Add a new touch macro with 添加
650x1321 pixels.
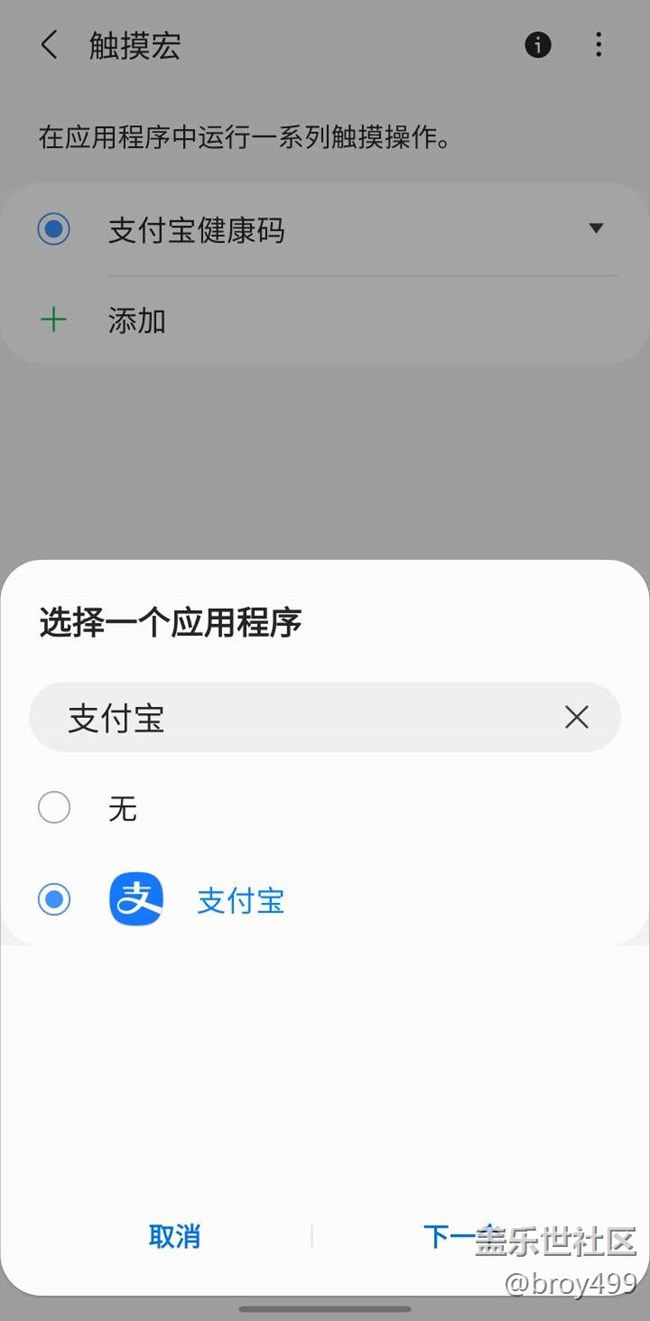pos(325,321)
